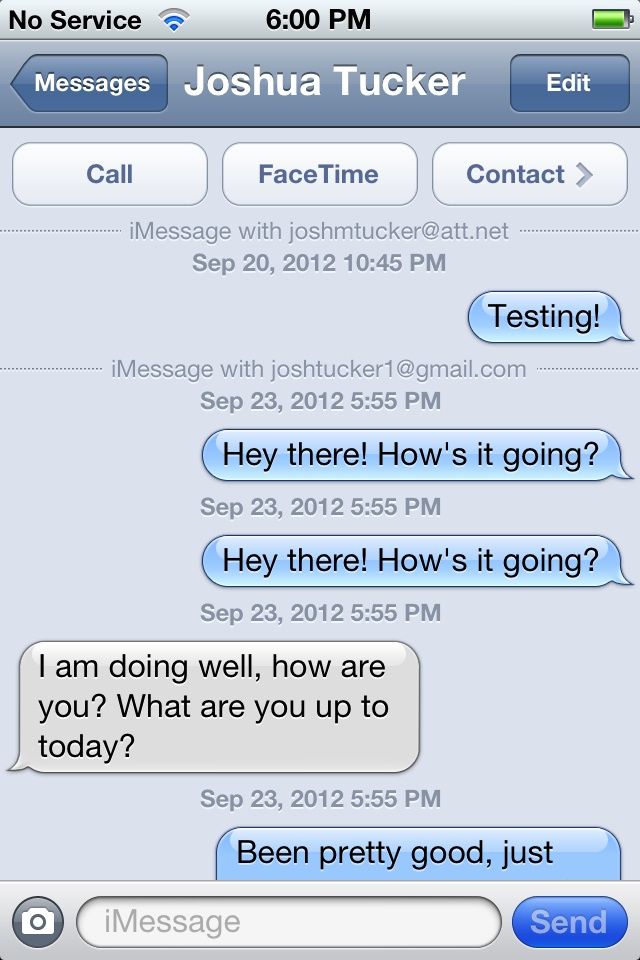
Task: Open the camera to attach a photo
Action: [38, 921]
